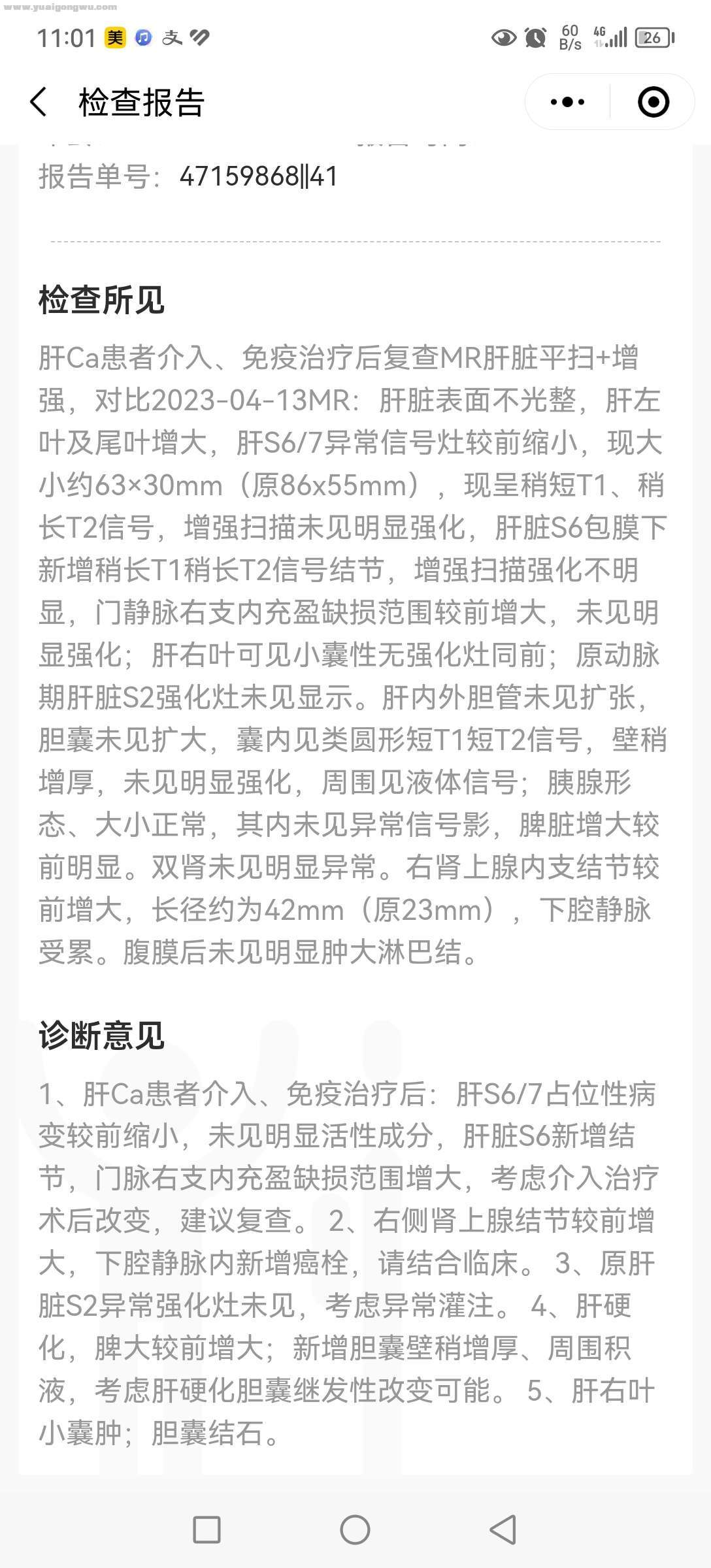This screenshot has width=711, height=1568.
Task: Go to home via the circle button
Action: [x=355, y=1529]
